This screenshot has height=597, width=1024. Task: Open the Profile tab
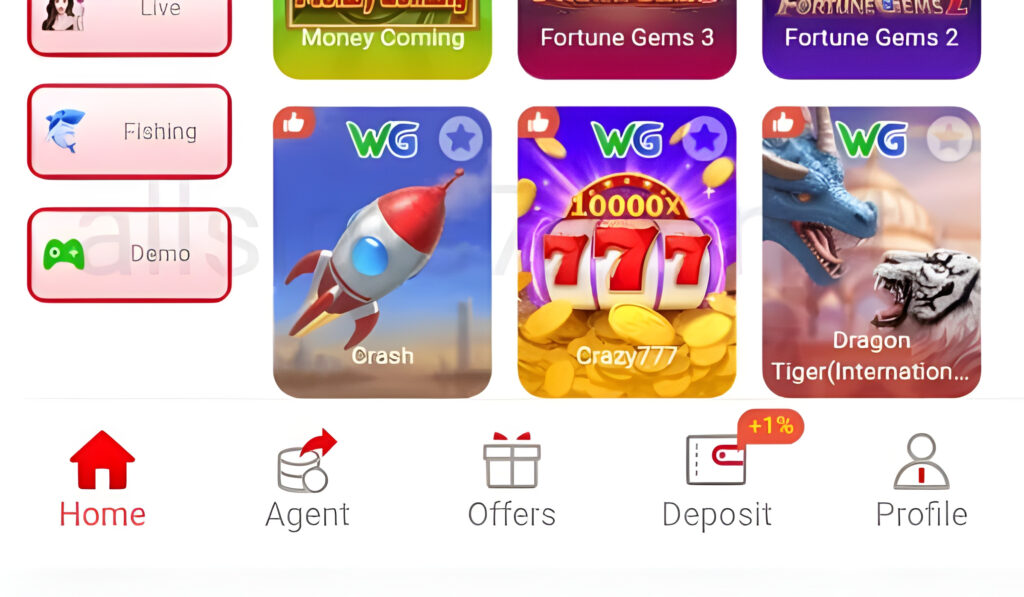tap(921, 480)
